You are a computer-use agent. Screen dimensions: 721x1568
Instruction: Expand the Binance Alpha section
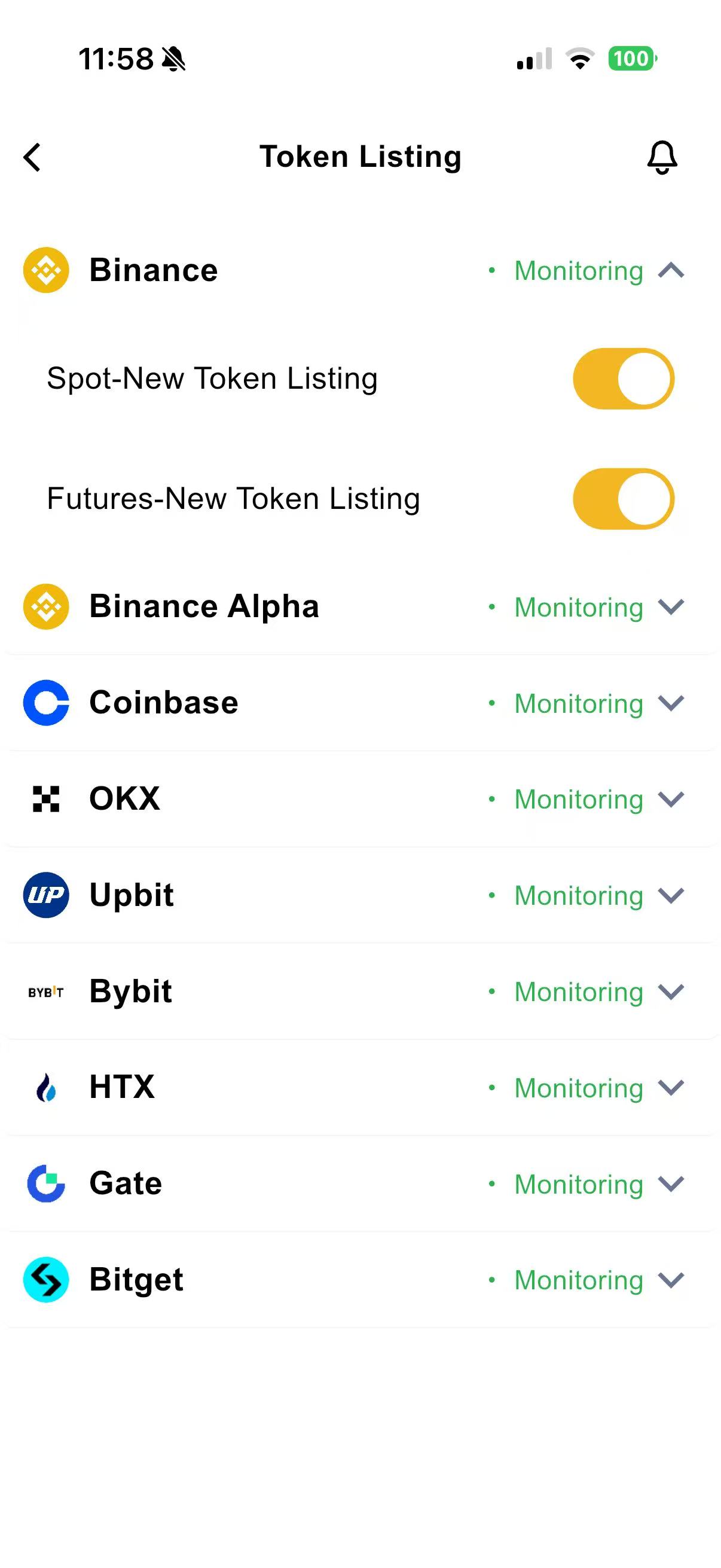click(671, 607)
